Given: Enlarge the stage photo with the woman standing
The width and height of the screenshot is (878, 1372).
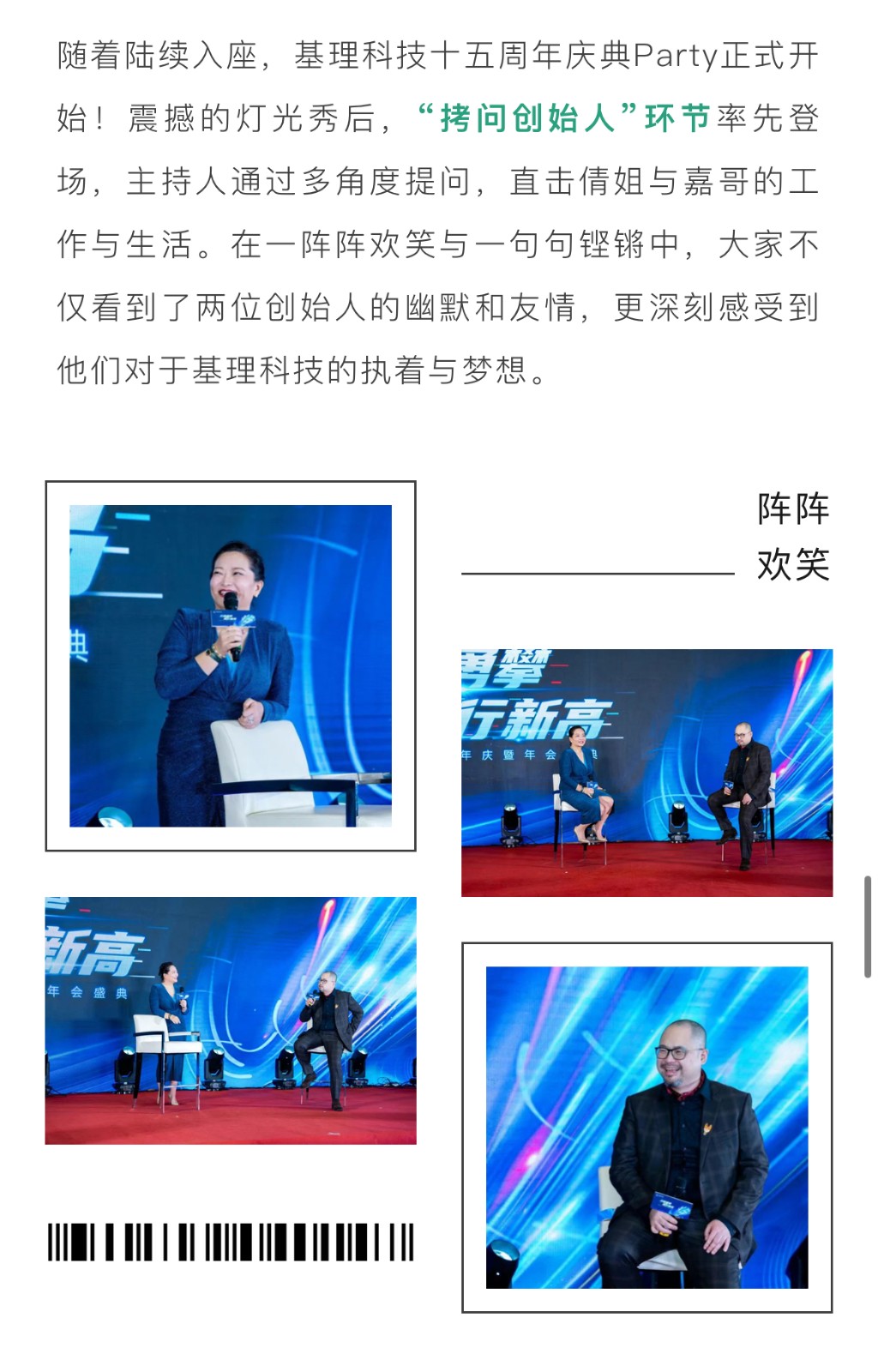Looking at the screenshot, I should pyautogui.click(x=231, y=1020).
